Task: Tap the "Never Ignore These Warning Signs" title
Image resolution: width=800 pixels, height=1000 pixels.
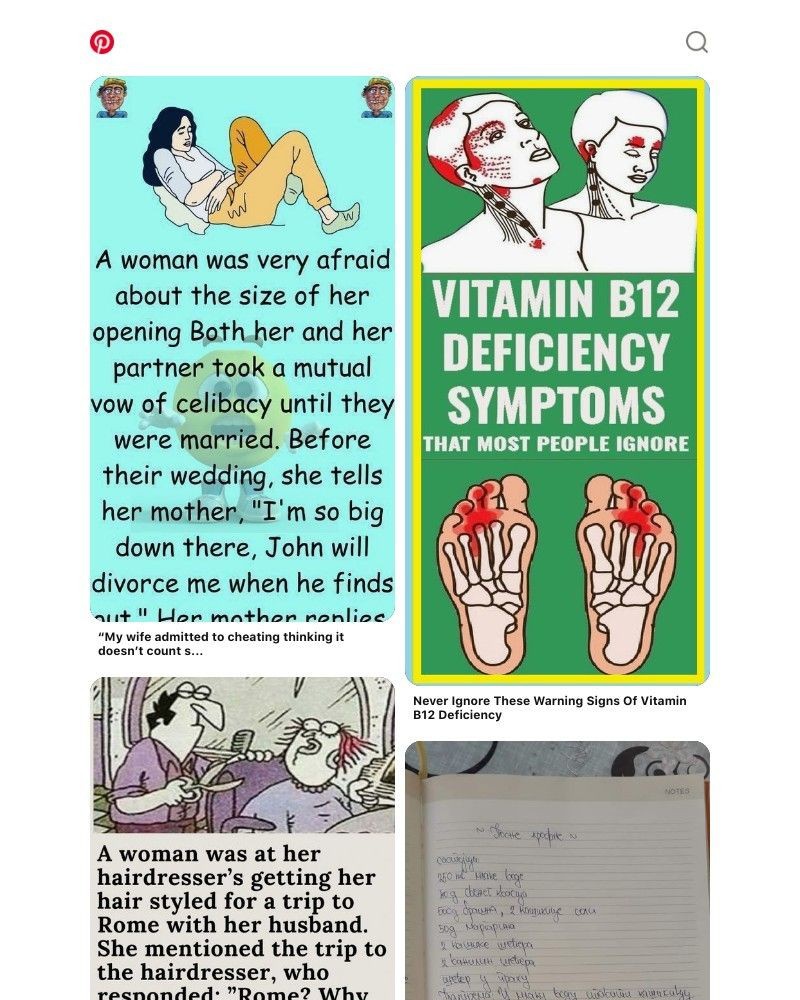Action: click(549, 708)
